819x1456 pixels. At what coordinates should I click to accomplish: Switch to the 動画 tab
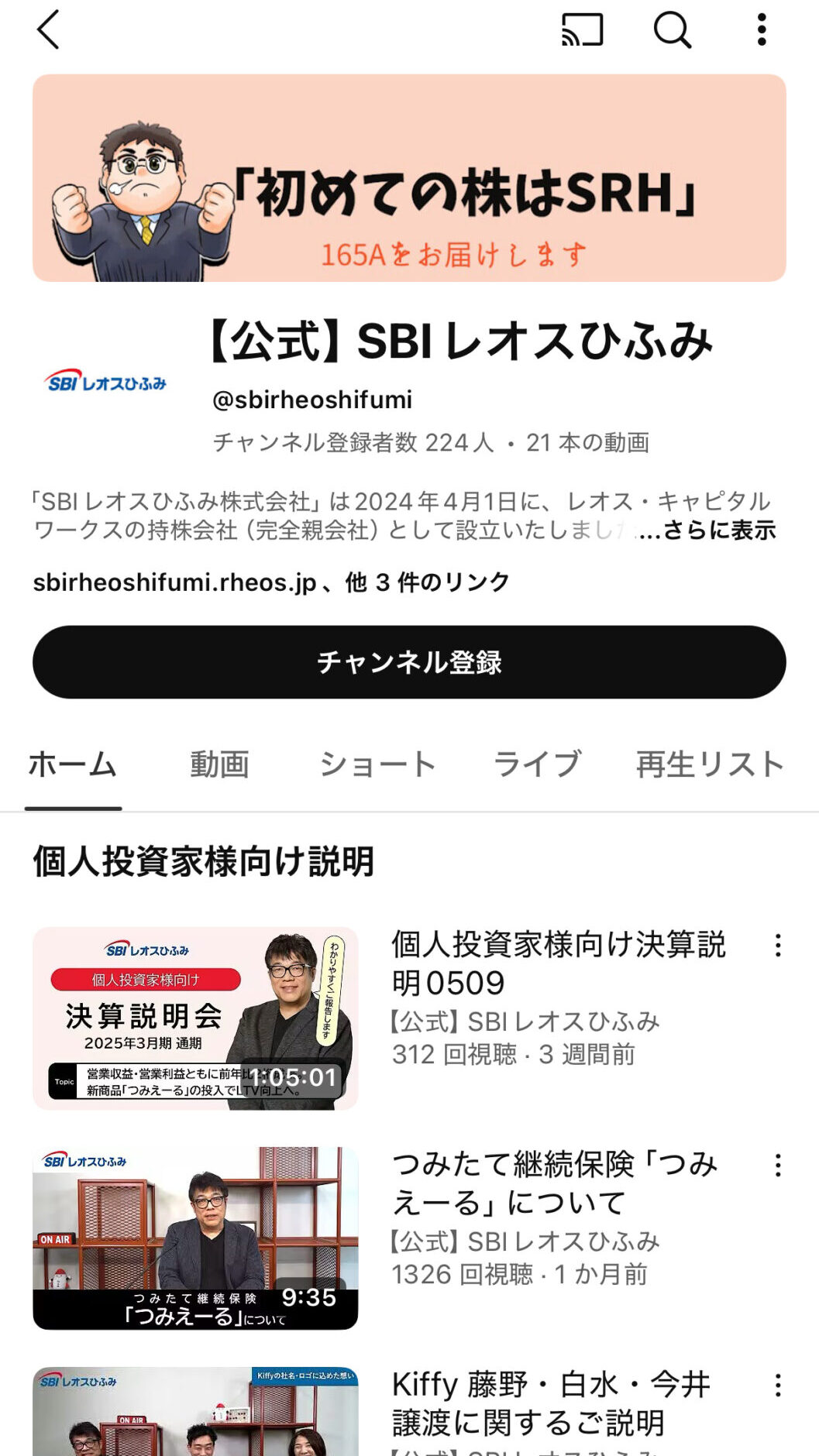[219, 764]
